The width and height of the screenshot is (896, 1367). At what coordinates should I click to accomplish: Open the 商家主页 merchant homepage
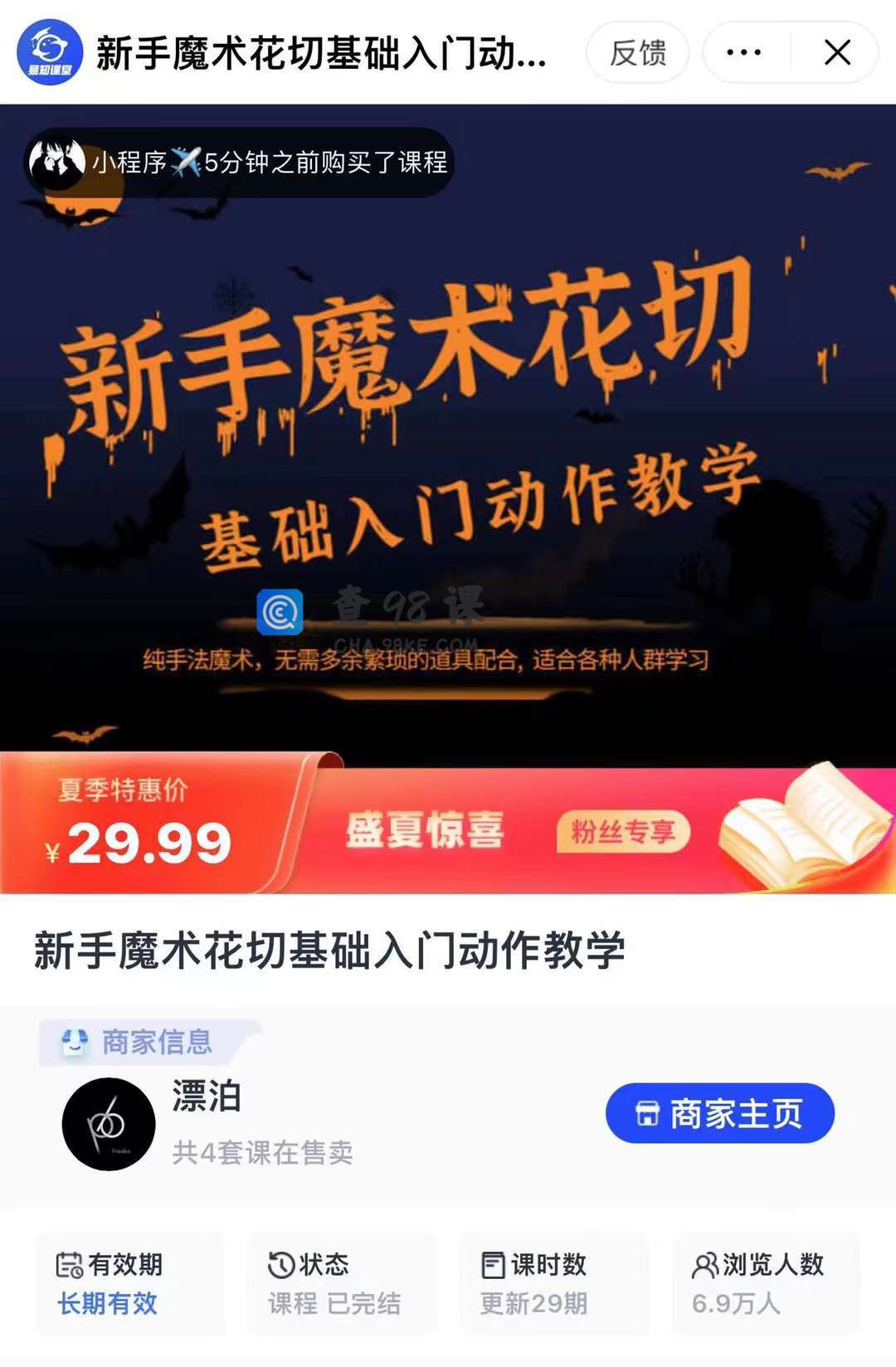click(x=719, y=1113)
